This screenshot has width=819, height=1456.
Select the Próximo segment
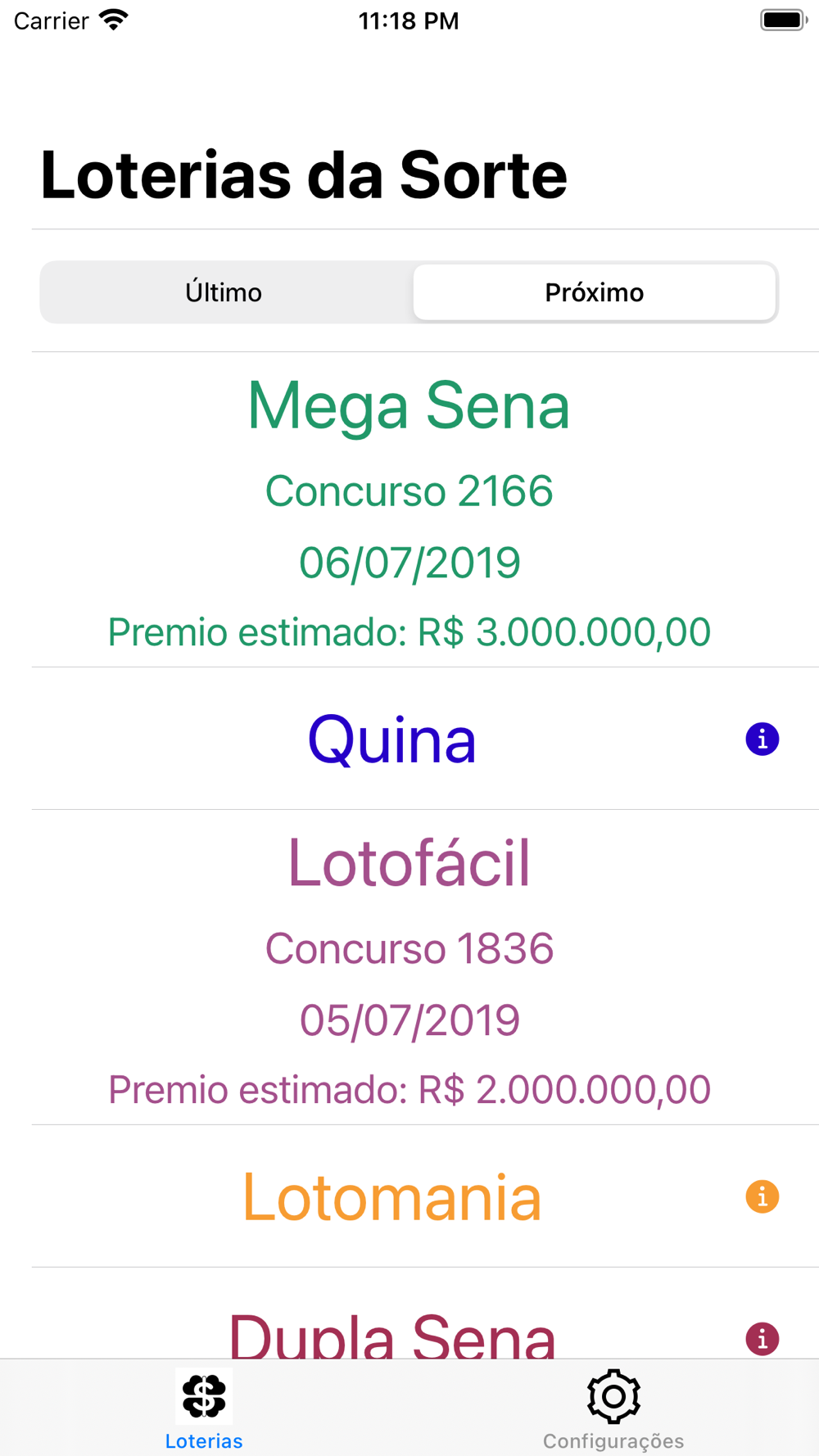pyautogui.click(x=595, y=292)
